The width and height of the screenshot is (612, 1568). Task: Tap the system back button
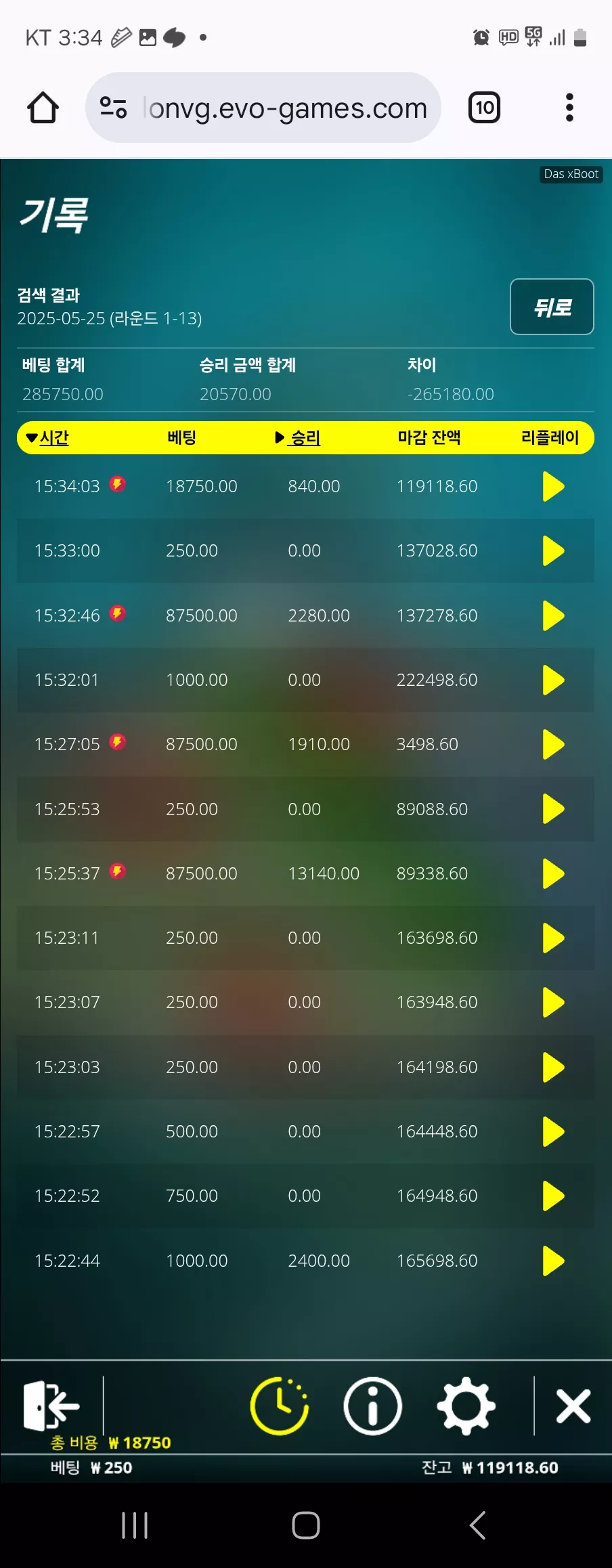477,1525
